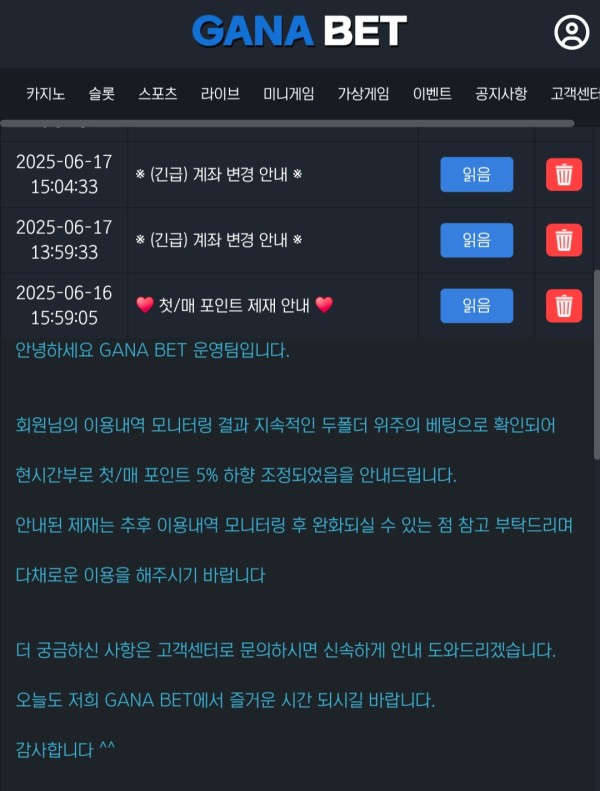Select the 라이브 tab
The image size is (600, 791).
(x=220, y=94)
